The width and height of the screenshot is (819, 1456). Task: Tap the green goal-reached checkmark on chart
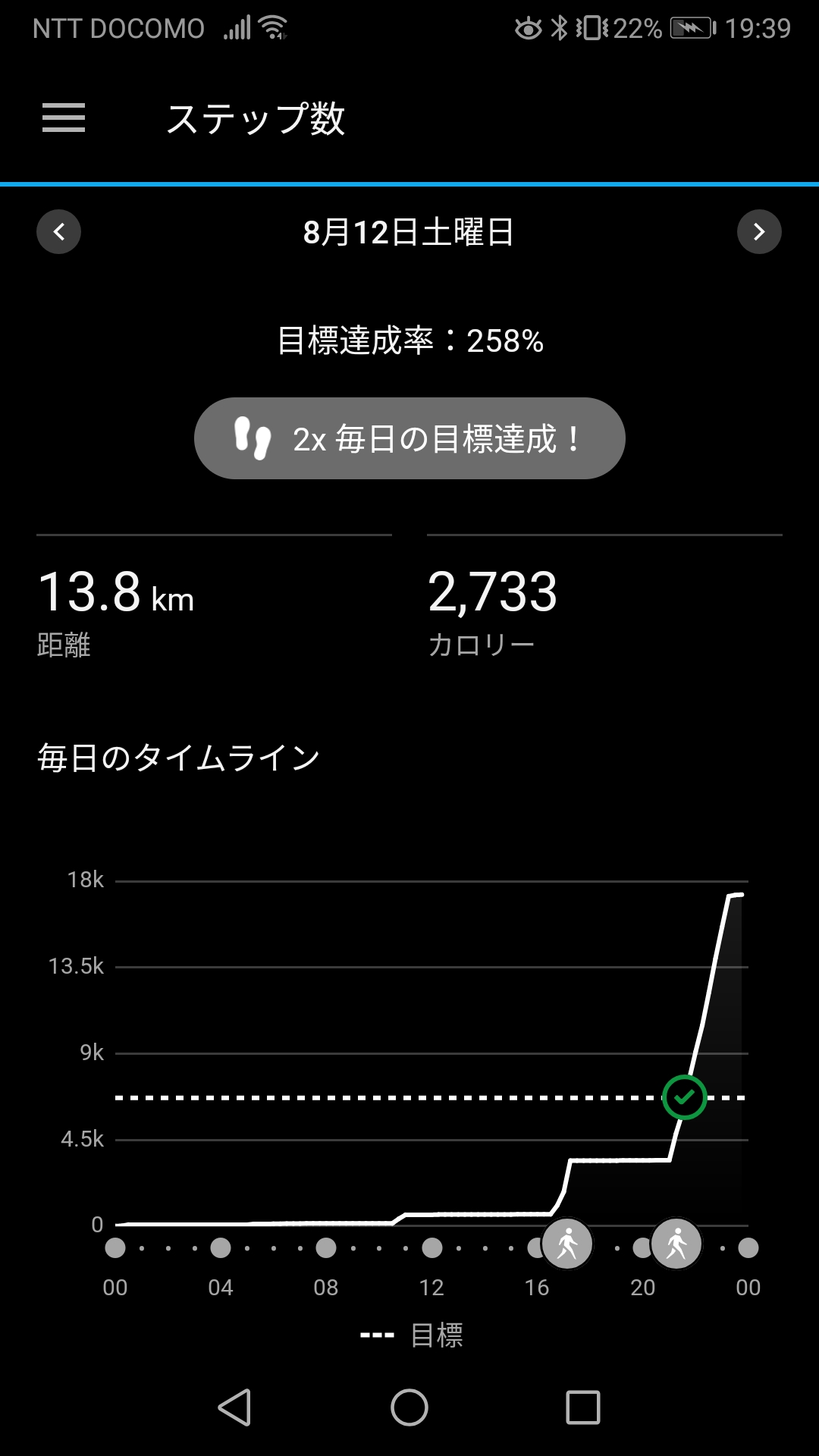click(685, 1097)
